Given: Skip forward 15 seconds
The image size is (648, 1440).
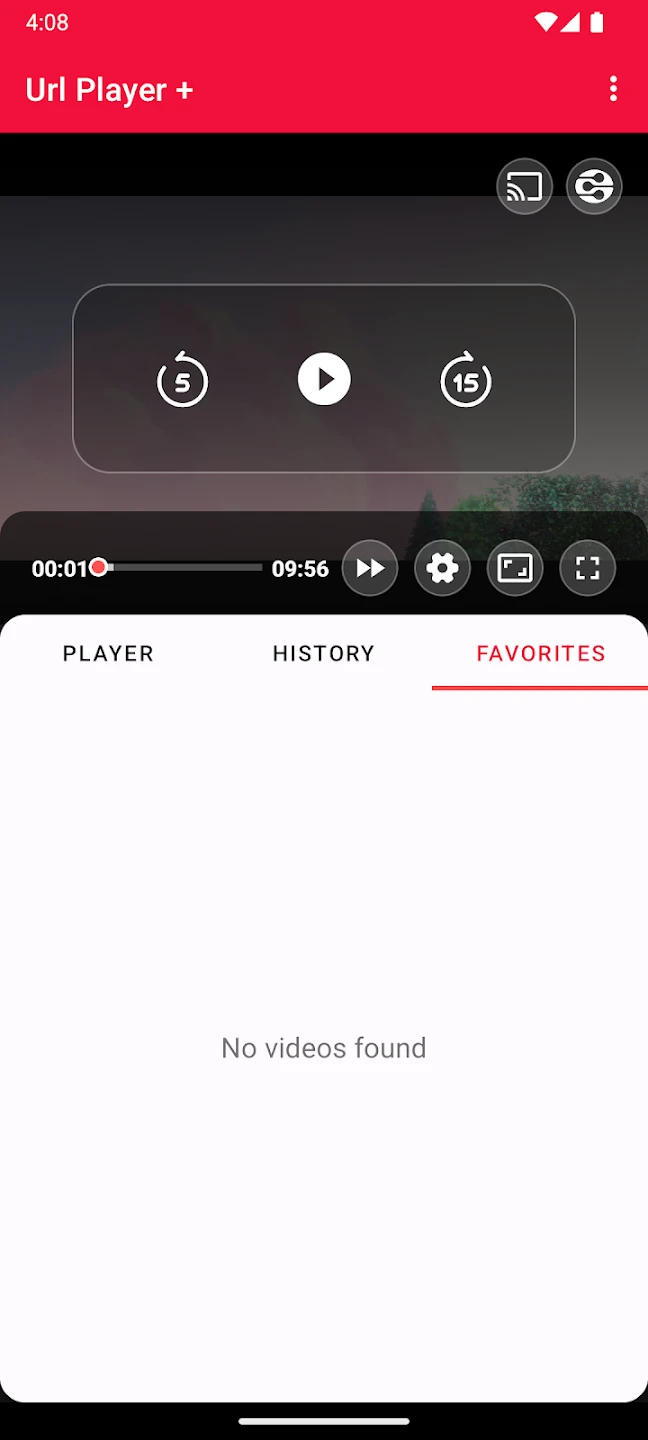Looking at the screenshot, I should (x=466, y=380).
